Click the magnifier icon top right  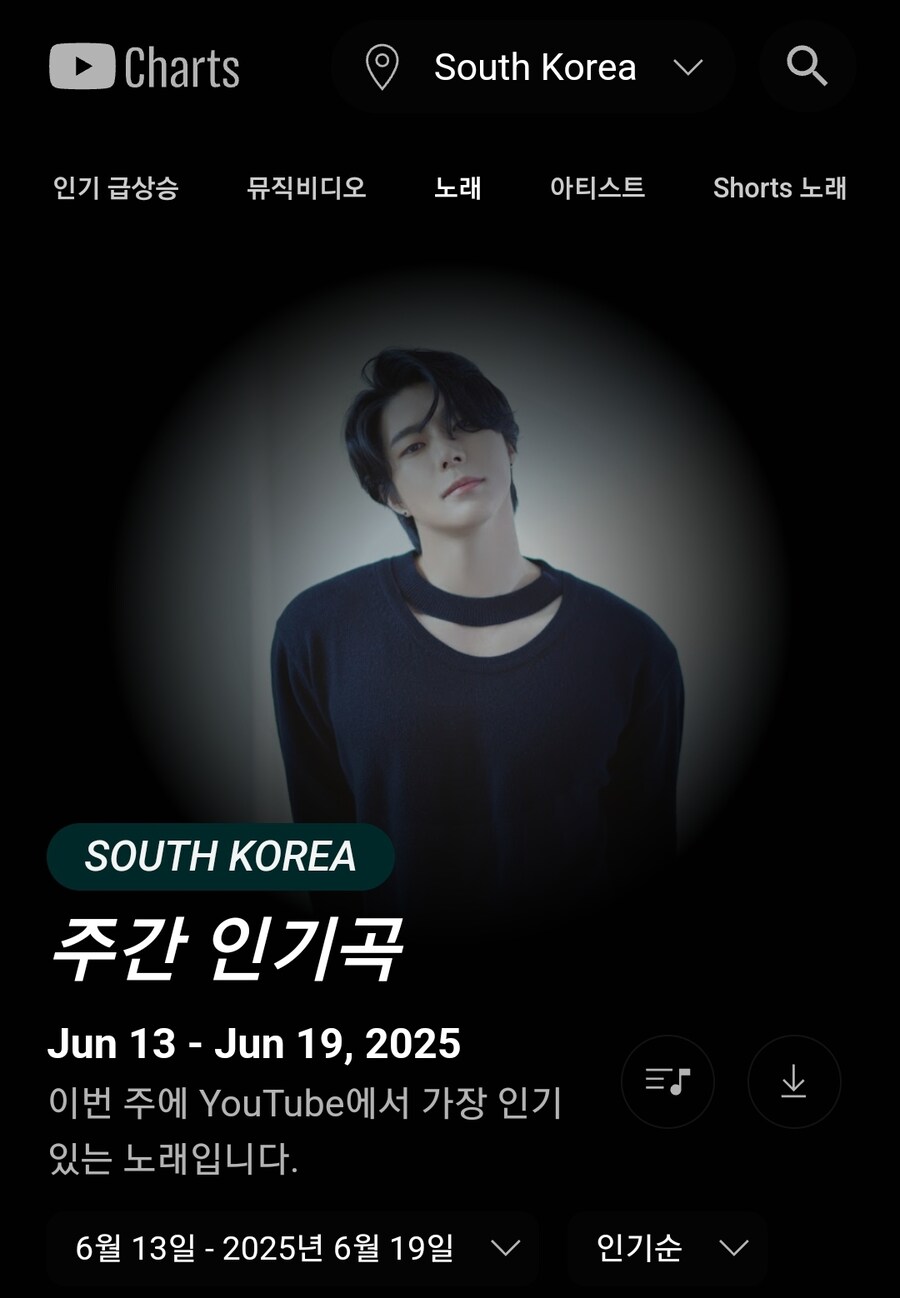tap(807, 67)
